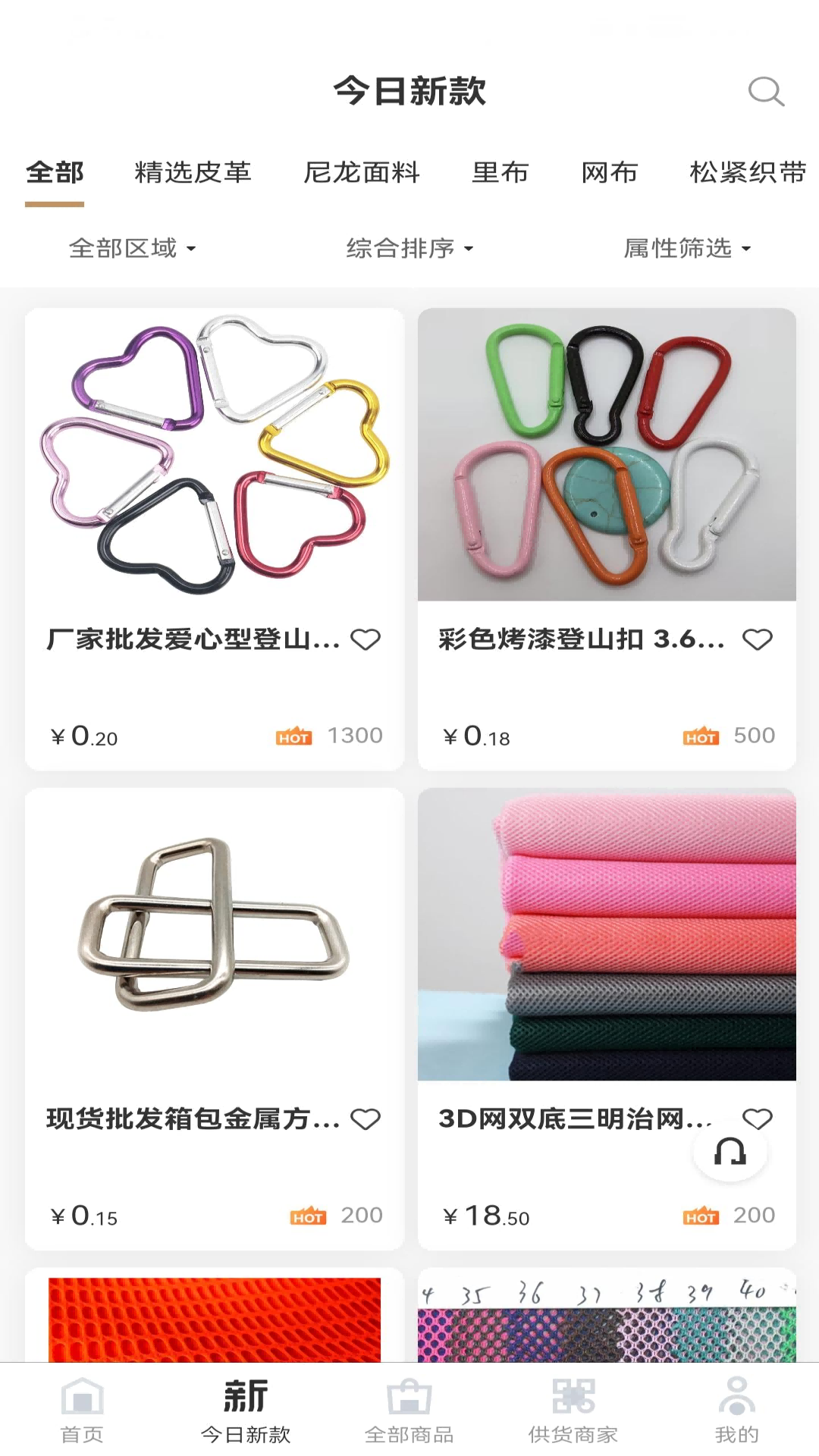The image size is (819, 1456).
Task: Open the search magnifier icon
Action: pos(766,92)
